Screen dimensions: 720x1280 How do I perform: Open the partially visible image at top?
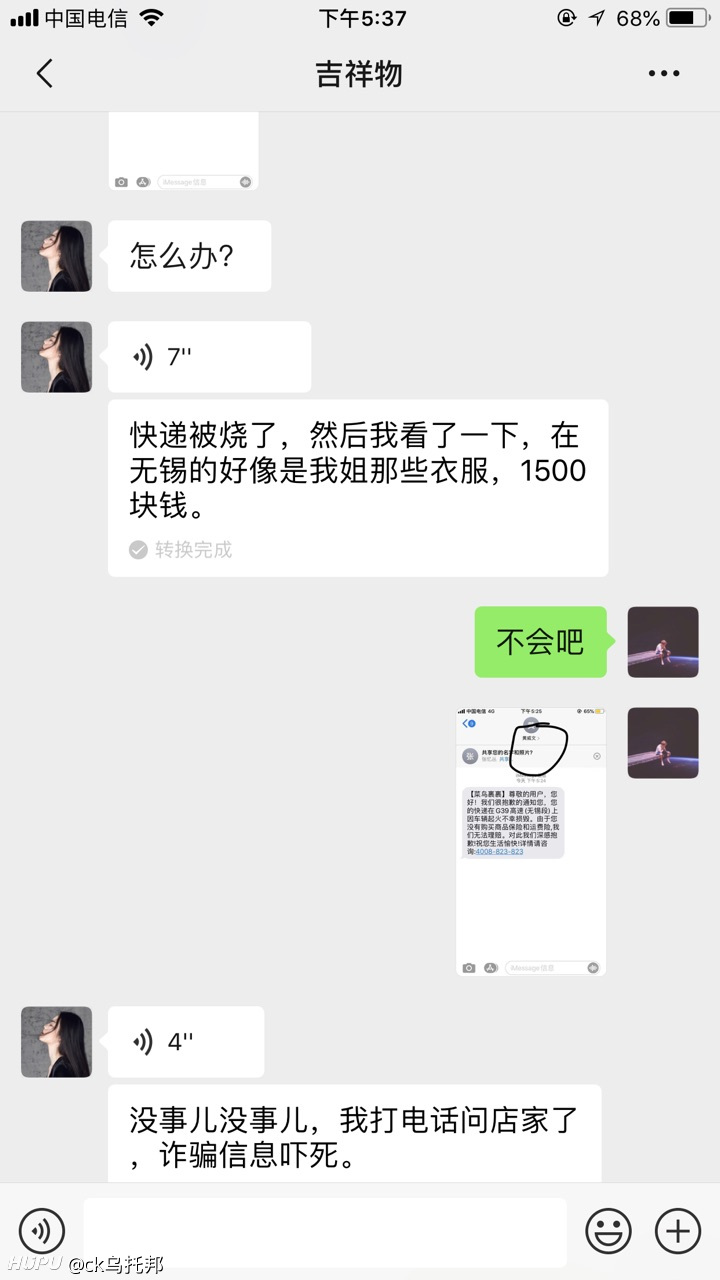tap(183, 150)
